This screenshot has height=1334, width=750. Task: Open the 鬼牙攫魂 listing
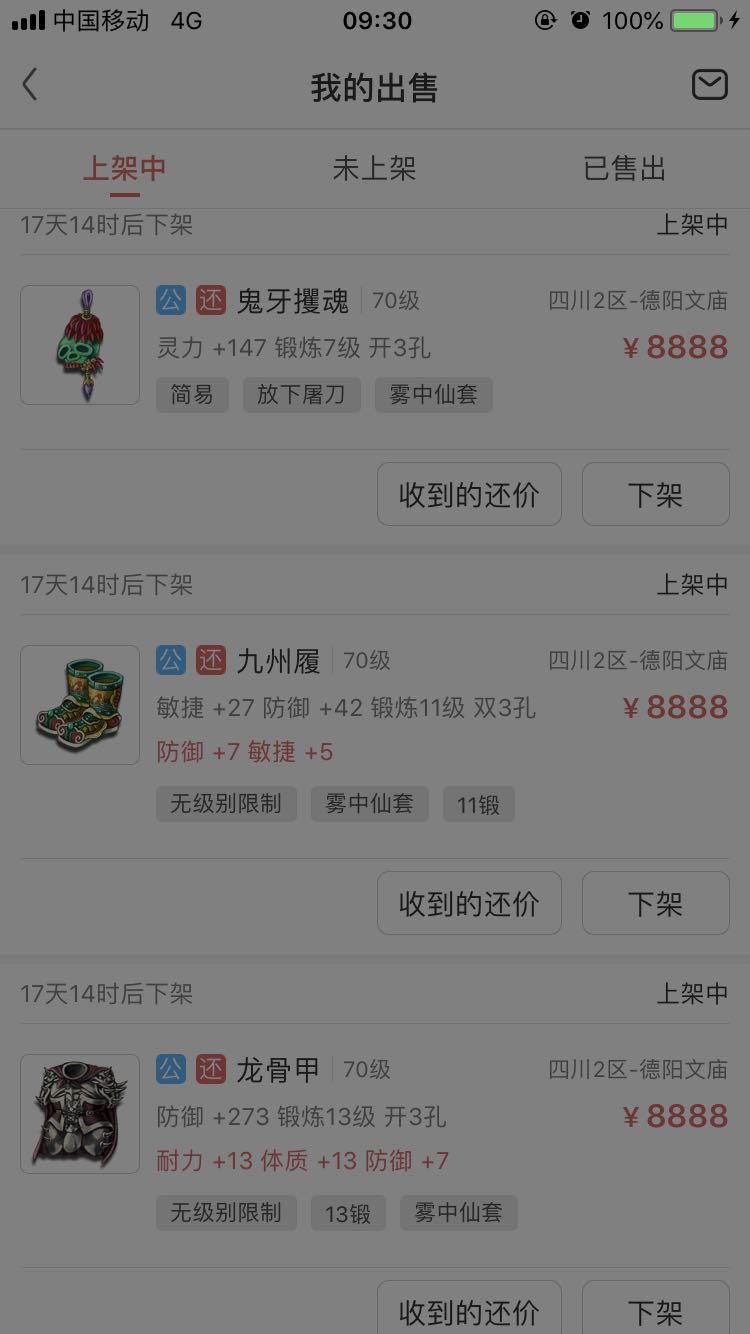375,346
